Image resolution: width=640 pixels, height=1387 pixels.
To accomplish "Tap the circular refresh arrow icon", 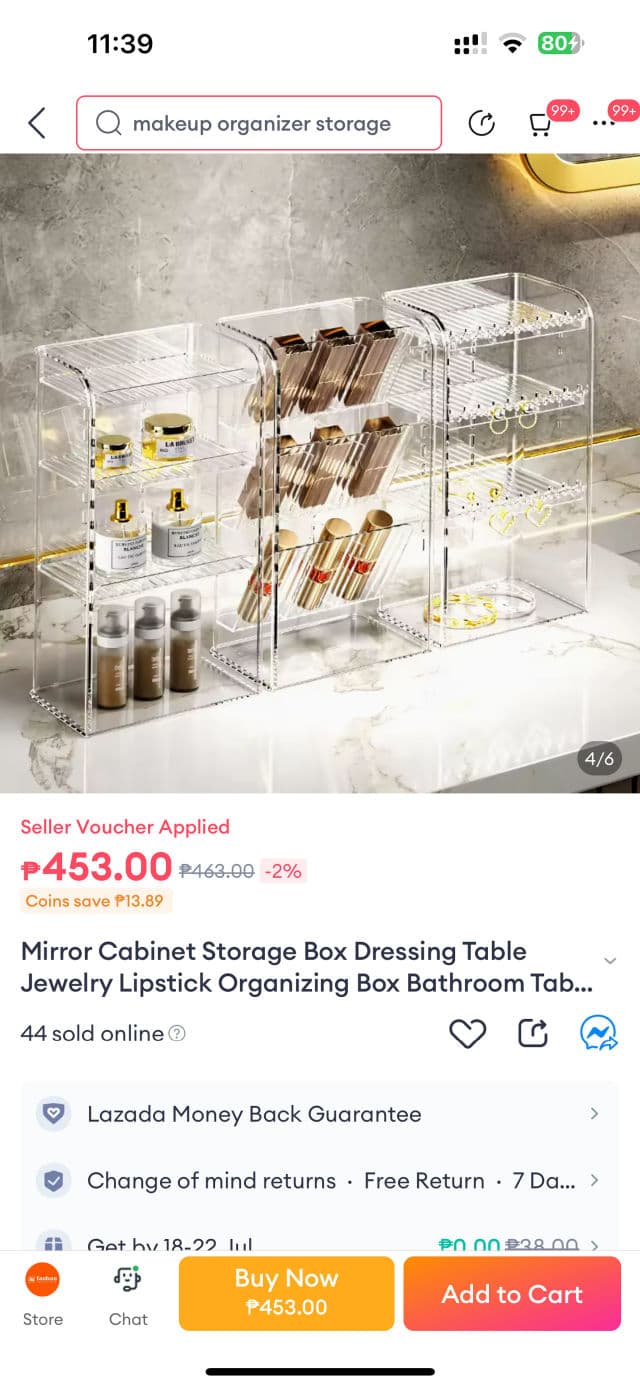I will (482, 124).
